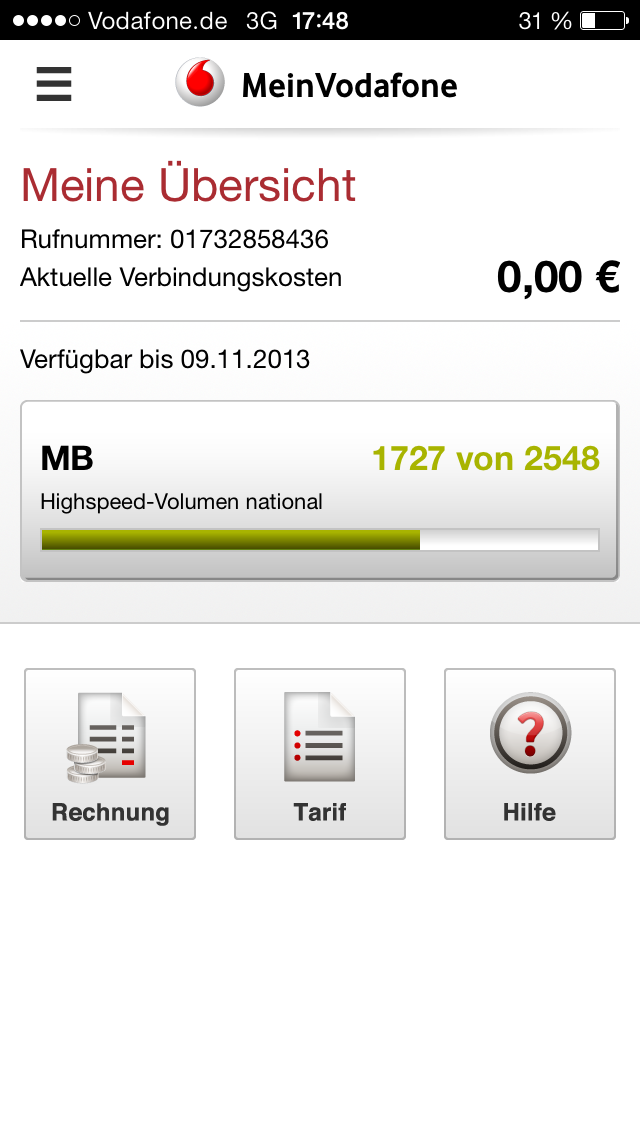The image size is (640, 1136).
Task: Open the hamburger drawer menu
Action: tap(54, 84)
